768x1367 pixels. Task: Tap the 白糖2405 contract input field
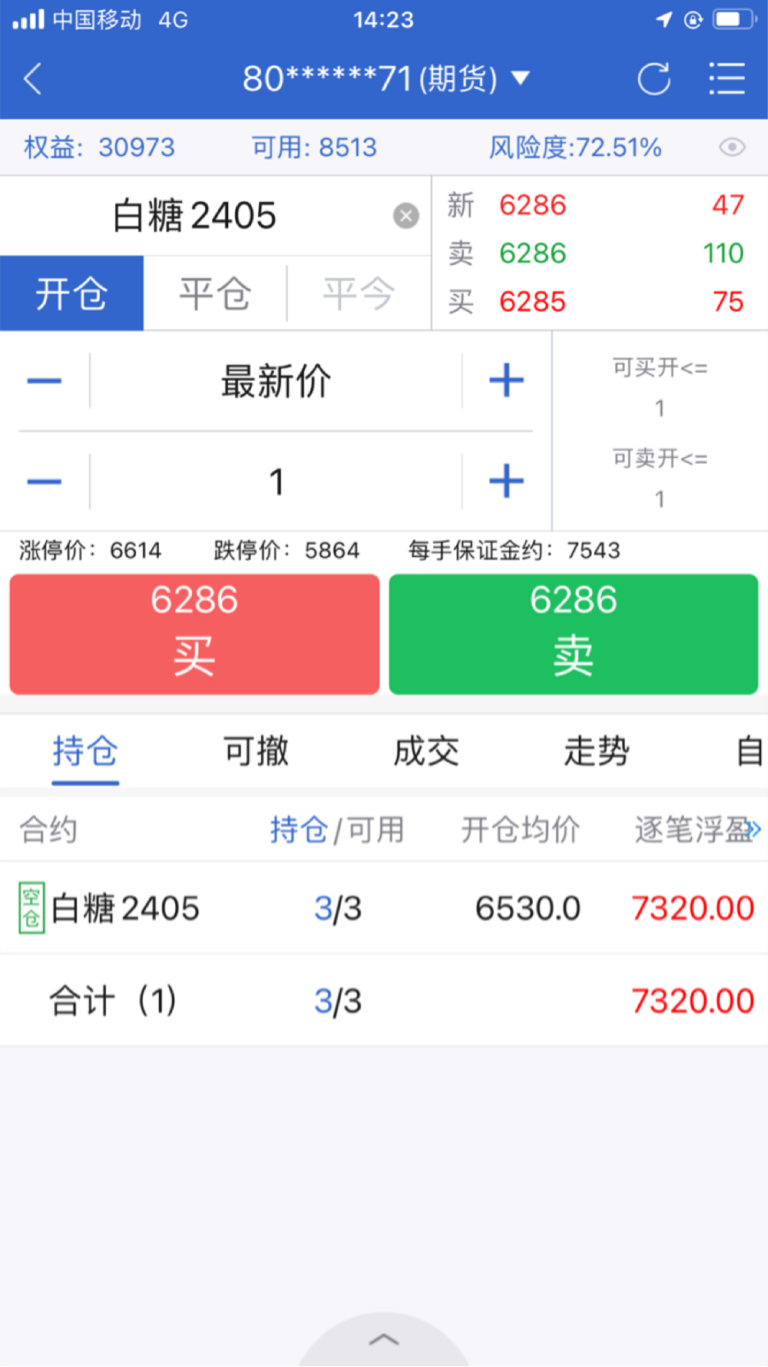point(196,216)
